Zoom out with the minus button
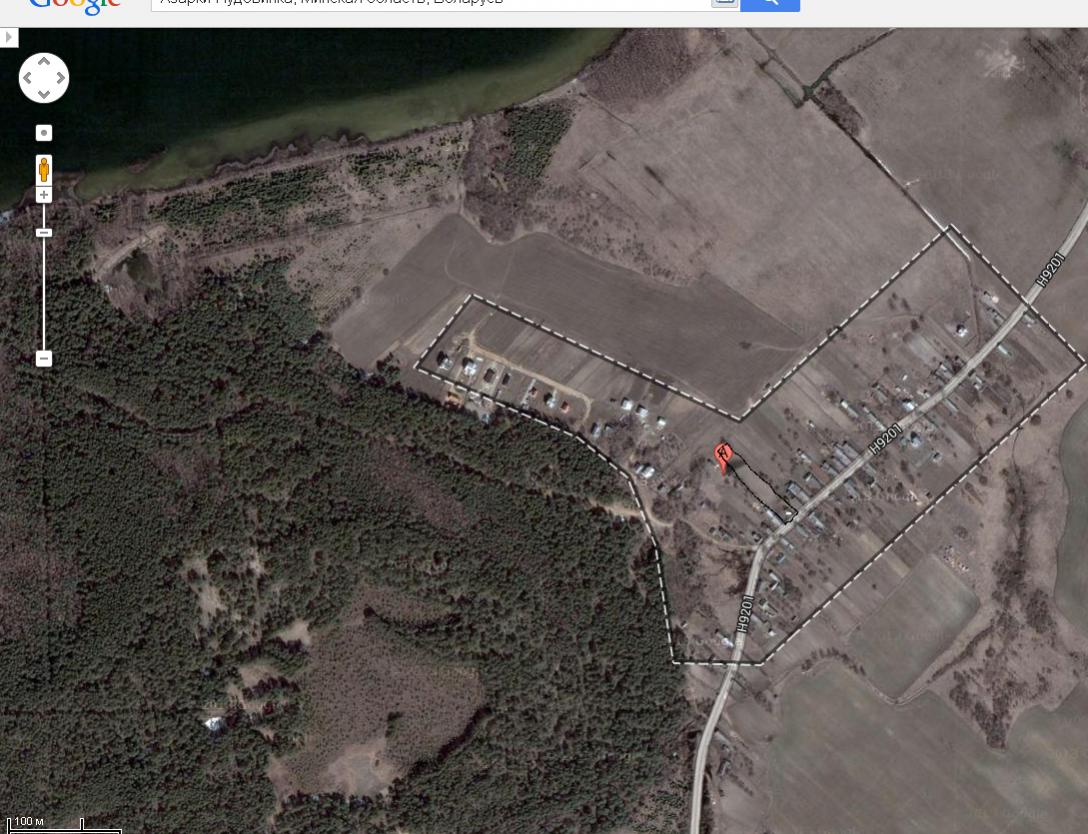This screenshot has height=834, width=1088. click(x=44, y=358)
